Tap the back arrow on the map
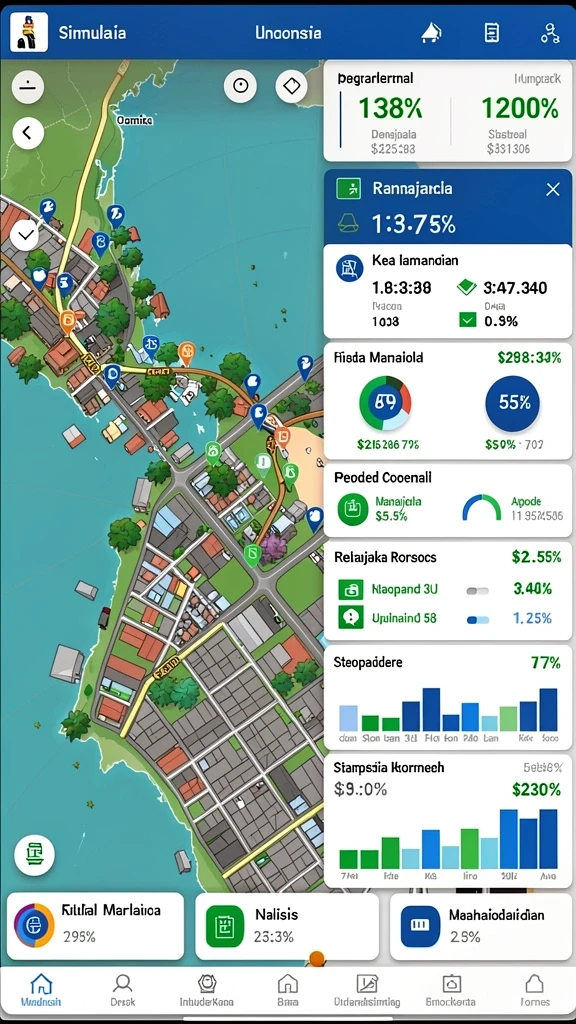576x1024 pixels. (27, 133)
